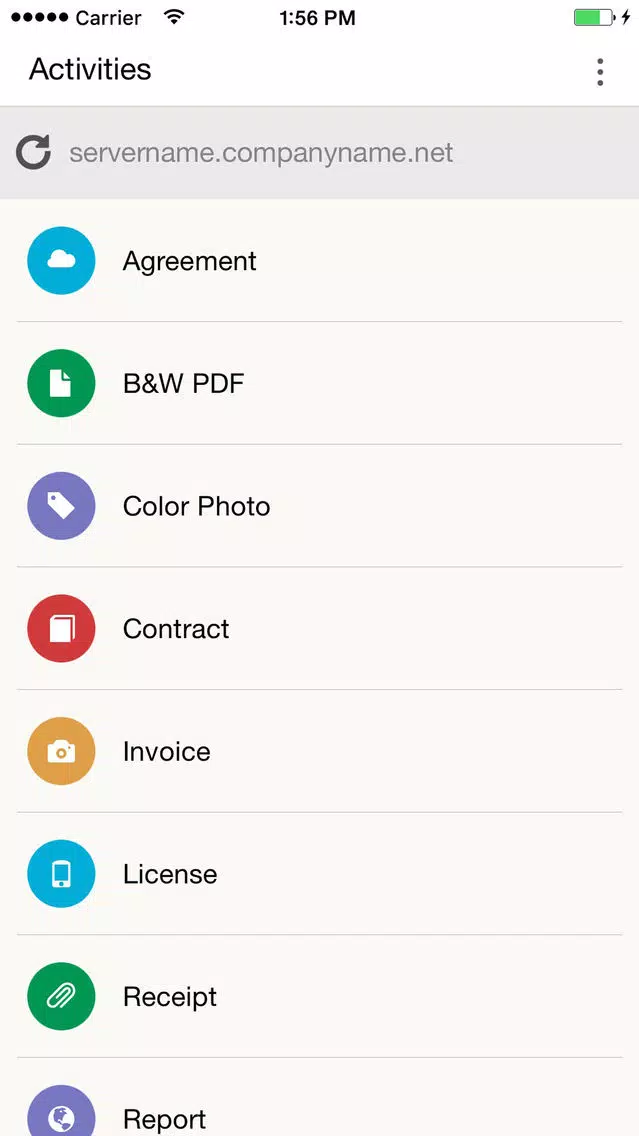Open the Contract activity
This screenshot has height=1136, width=639.
click(x=320, y=628)
